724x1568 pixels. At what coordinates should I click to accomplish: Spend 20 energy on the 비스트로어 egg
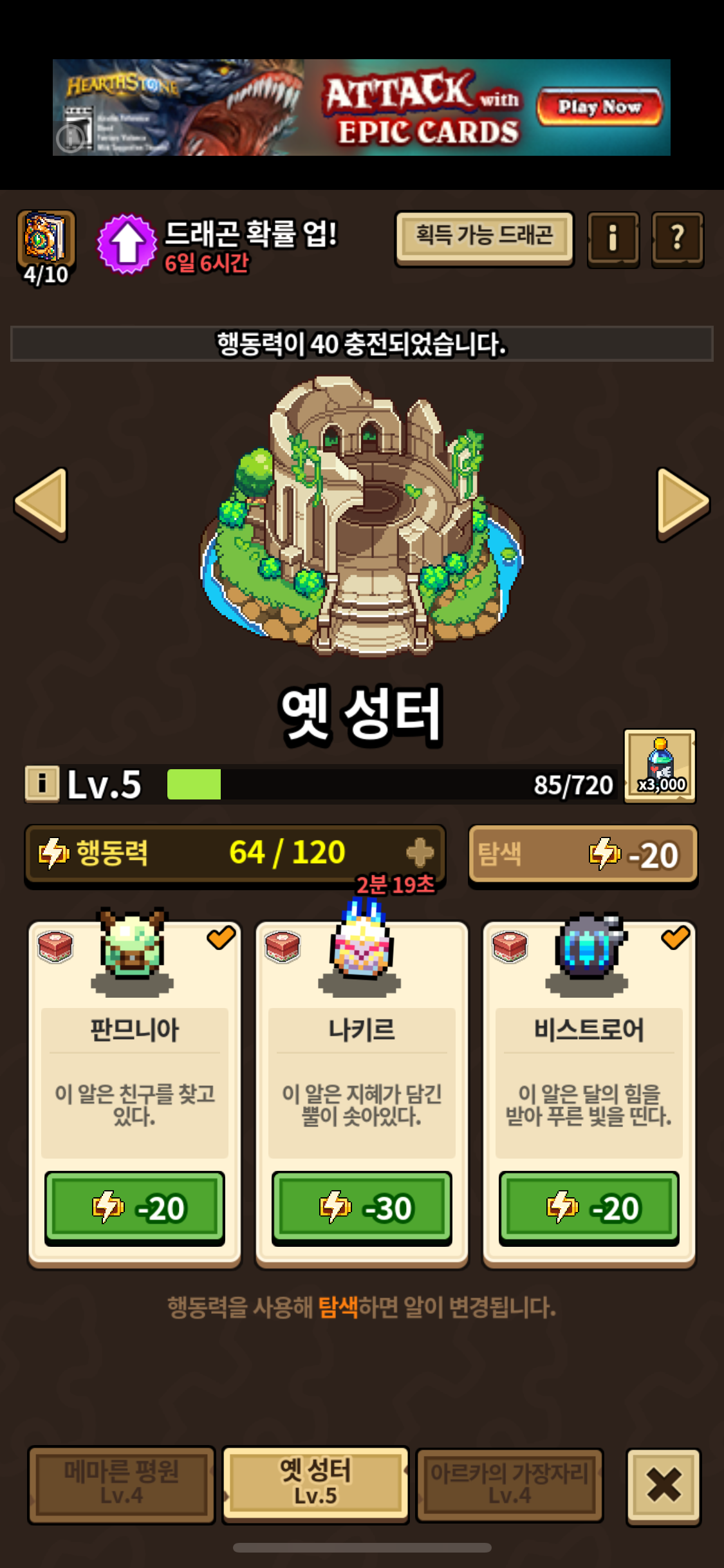589,1207
